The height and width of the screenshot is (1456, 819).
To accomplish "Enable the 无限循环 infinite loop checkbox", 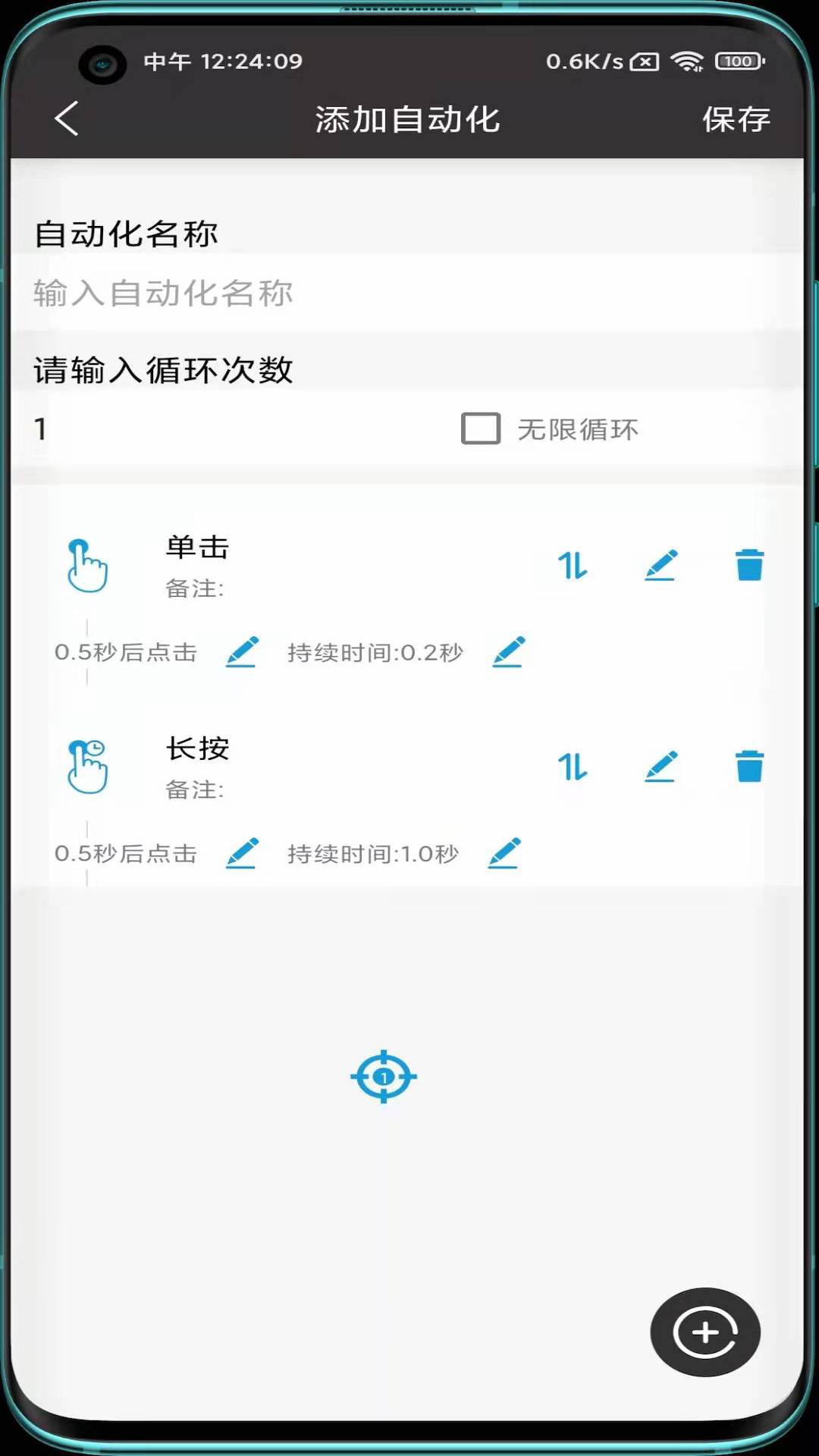I will coord(480,429).
